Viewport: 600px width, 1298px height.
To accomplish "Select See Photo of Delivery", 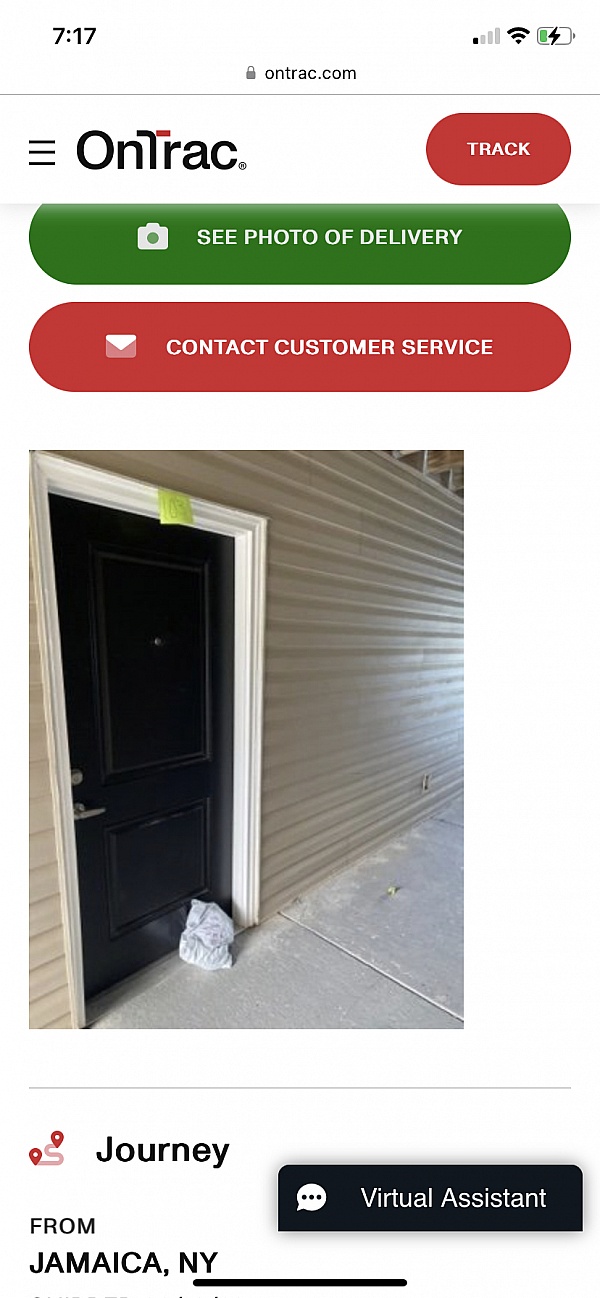I will coord(299,238).
